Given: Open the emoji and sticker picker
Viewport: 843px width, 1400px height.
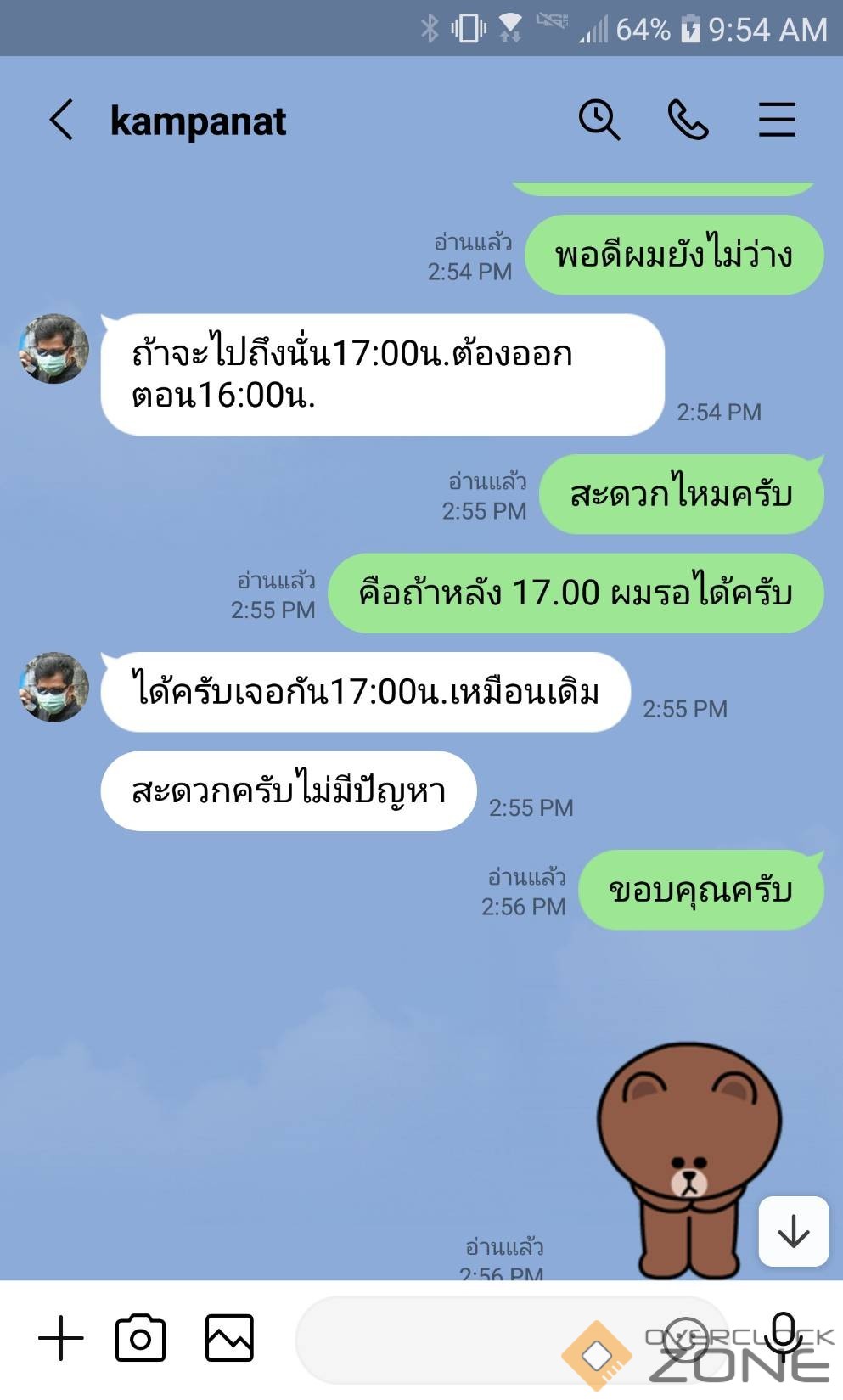Looking at the screenshot, I should click(x=685, y=1339).
